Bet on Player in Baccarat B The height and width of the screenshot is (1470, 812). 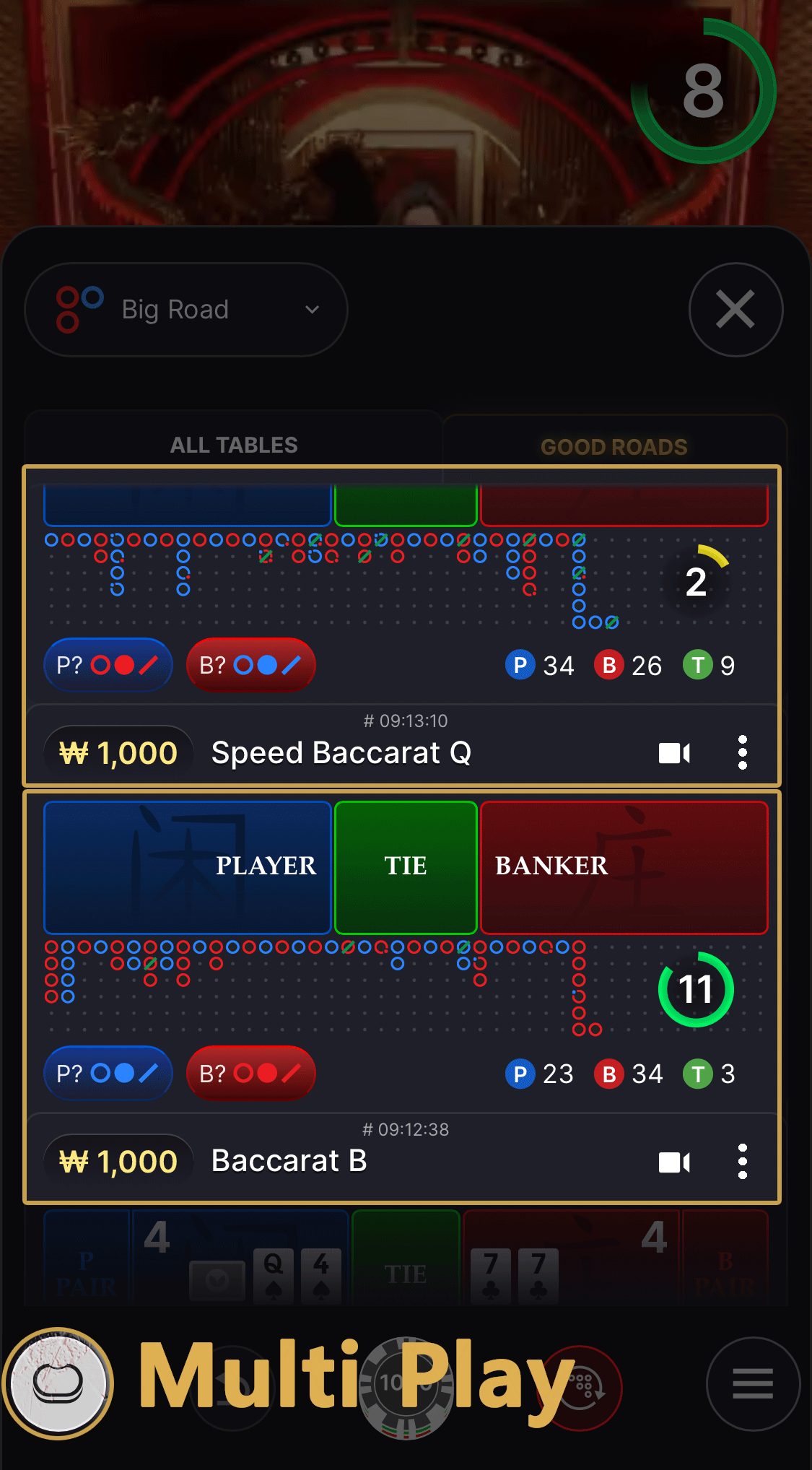(188, 867)
